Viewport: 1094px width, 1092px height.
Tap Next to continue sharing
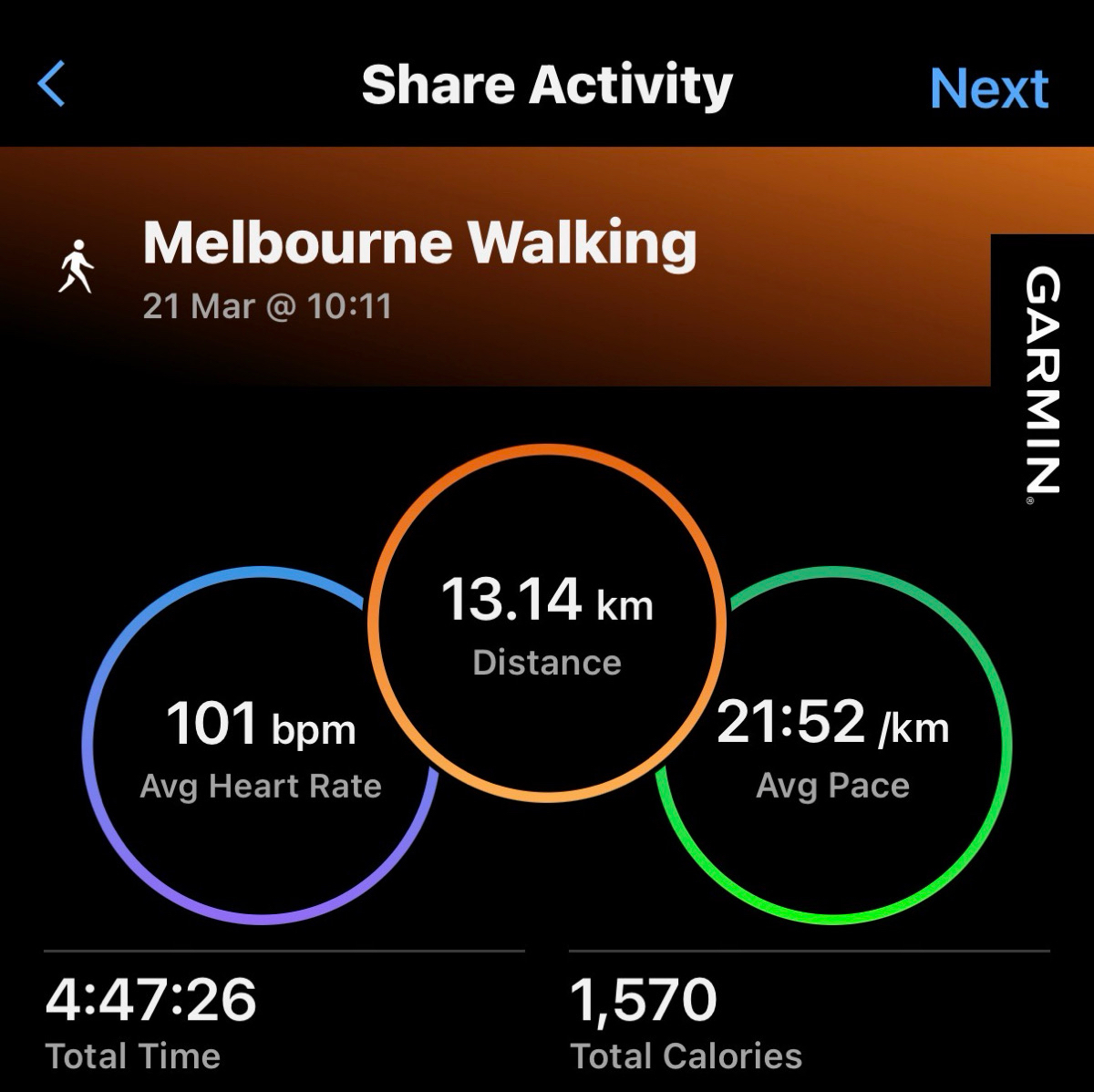(988, 88)
